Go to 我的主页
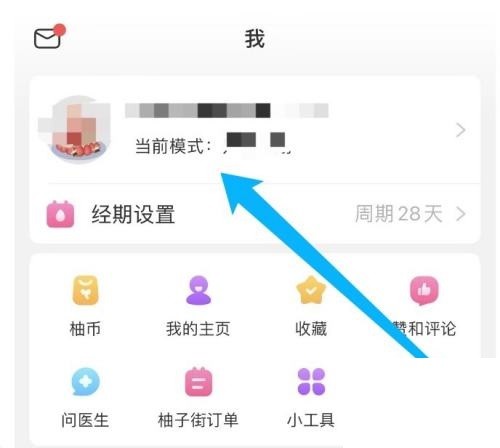Image resolution: width=500 pixels, height=448 pixels. (x=198, y=306)
